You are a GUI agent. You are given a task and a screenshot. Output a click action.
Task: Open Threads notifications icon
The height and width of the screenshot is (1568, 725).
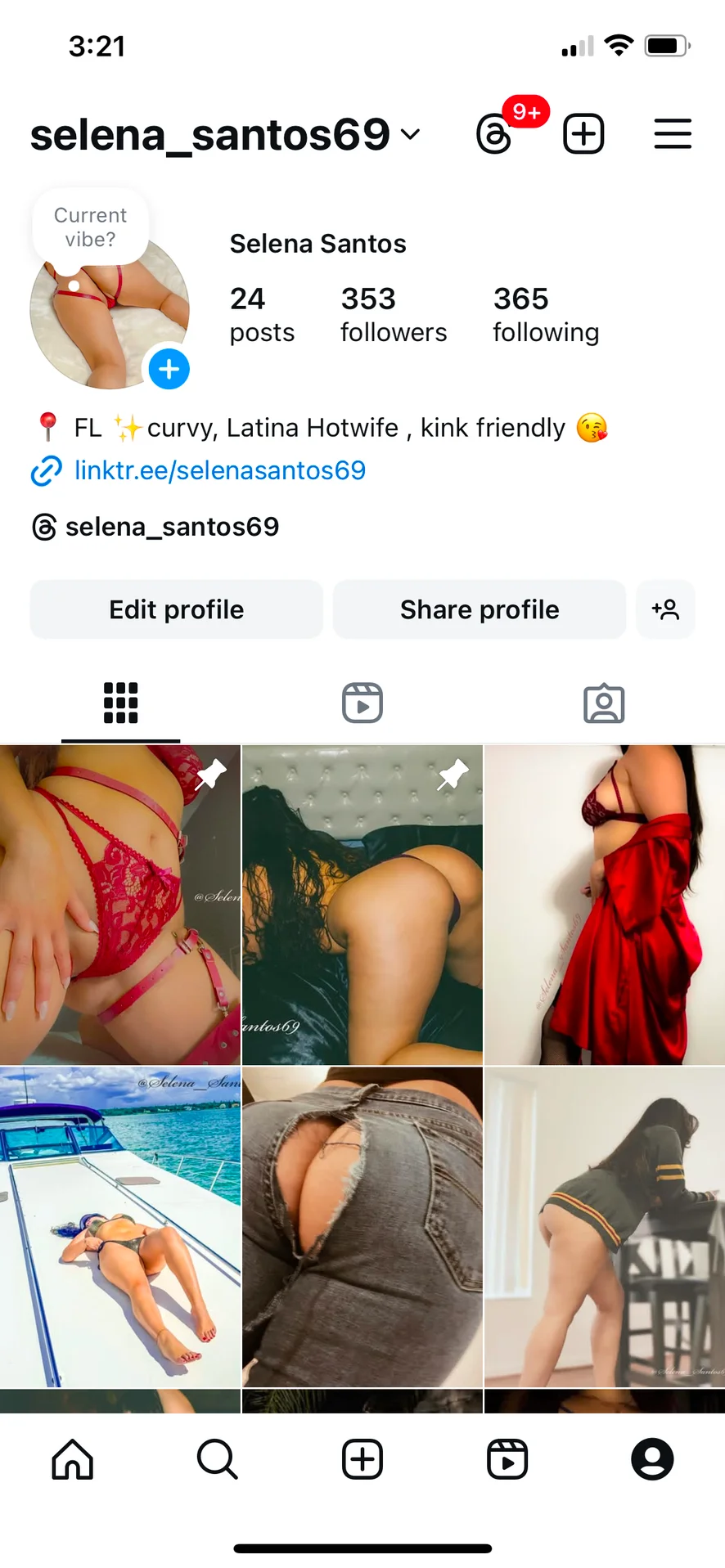tap(495, 134)
